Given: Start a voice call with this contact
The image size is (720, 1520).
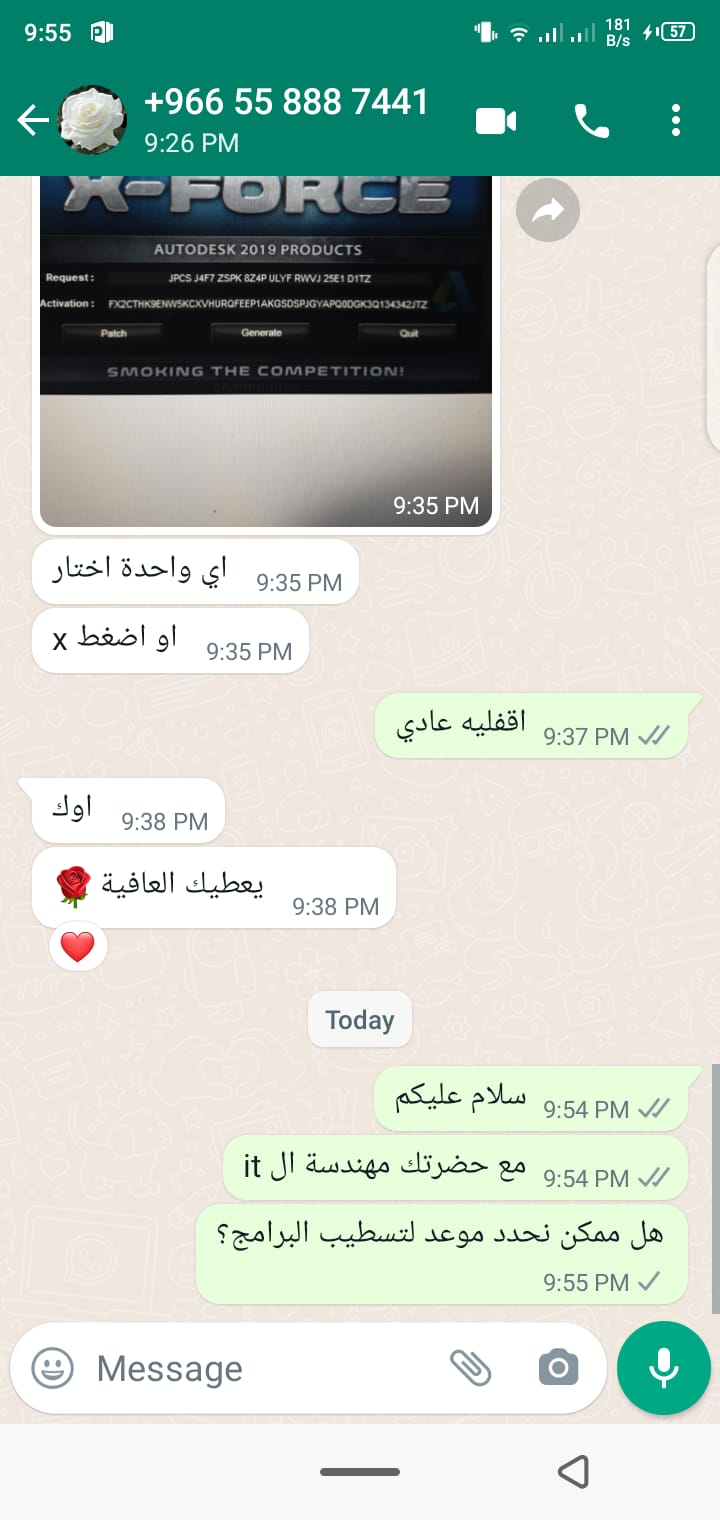Looking at the screenshot, I should coord(591,122).
